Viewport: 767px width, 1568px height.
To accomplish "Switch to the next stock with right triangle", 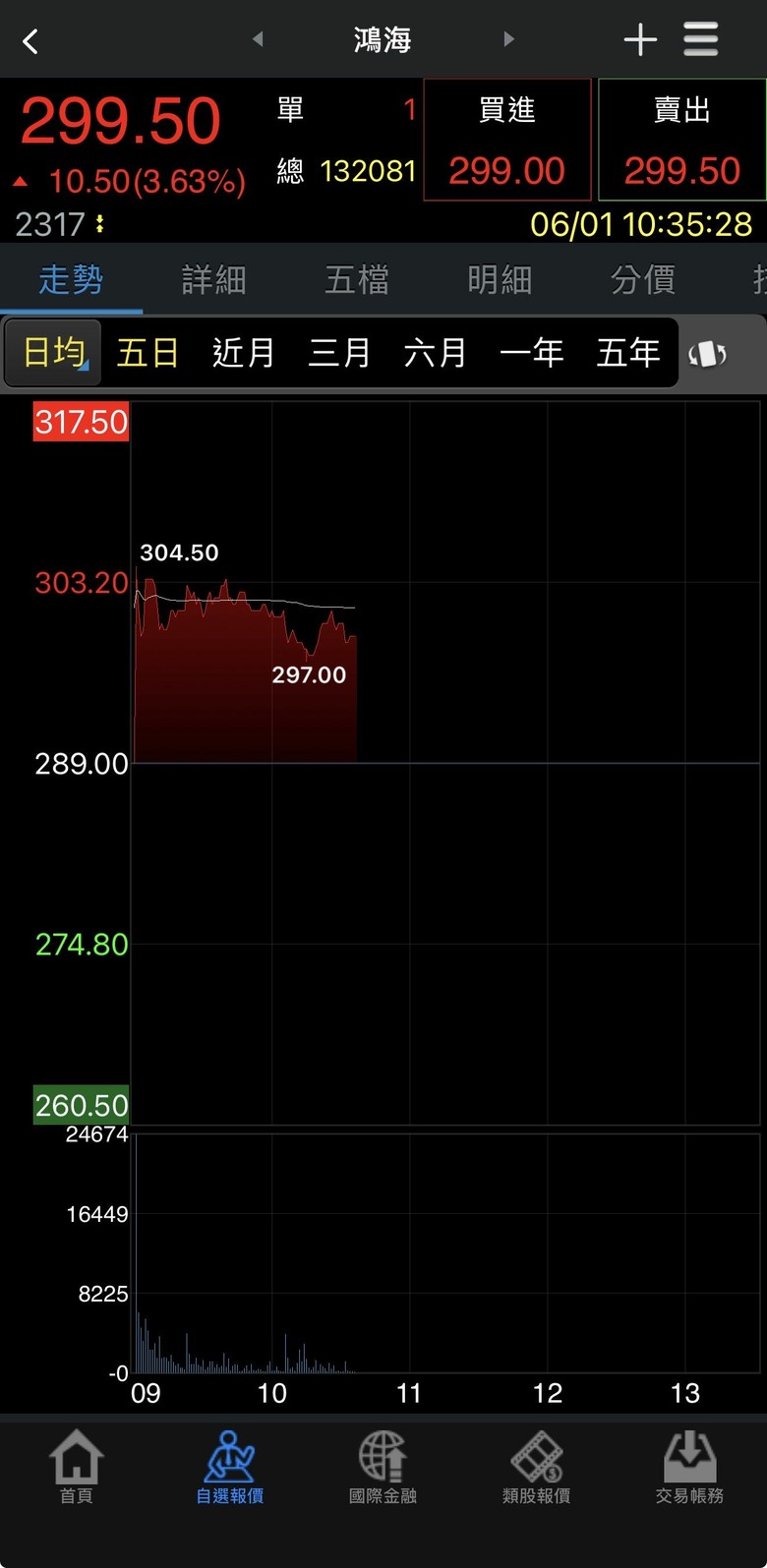I will (508, 39).
